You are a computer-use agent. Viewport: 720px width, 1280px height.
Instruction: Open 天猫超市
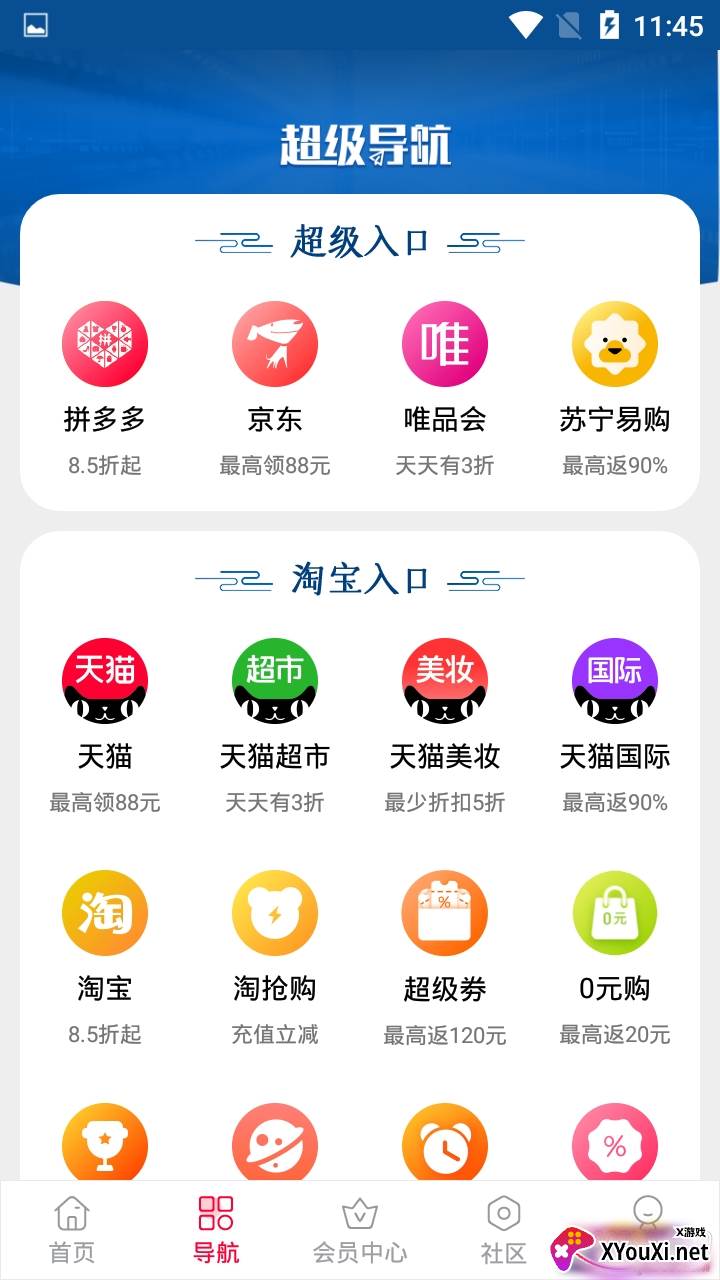tap(275, 682)
